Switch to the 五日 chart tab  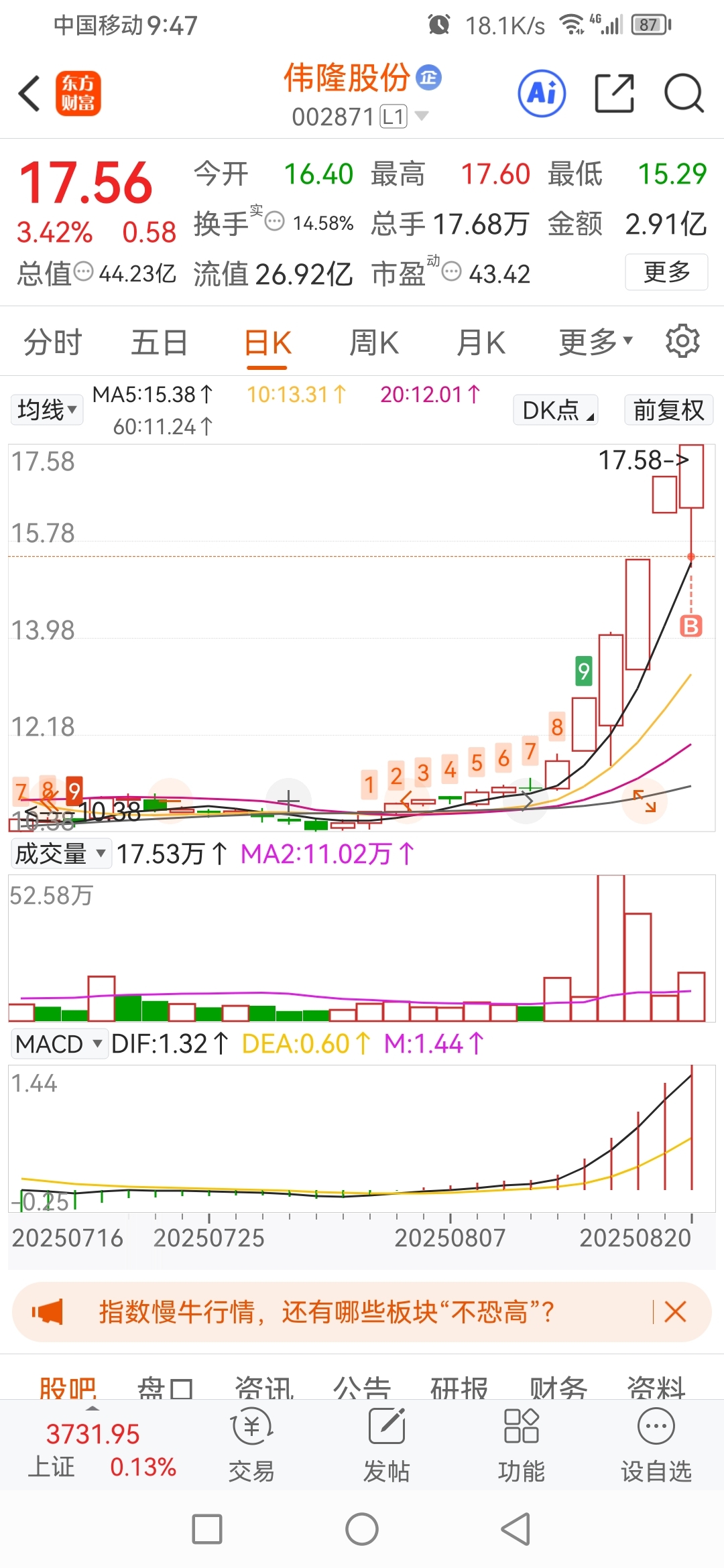pos(159,343)
